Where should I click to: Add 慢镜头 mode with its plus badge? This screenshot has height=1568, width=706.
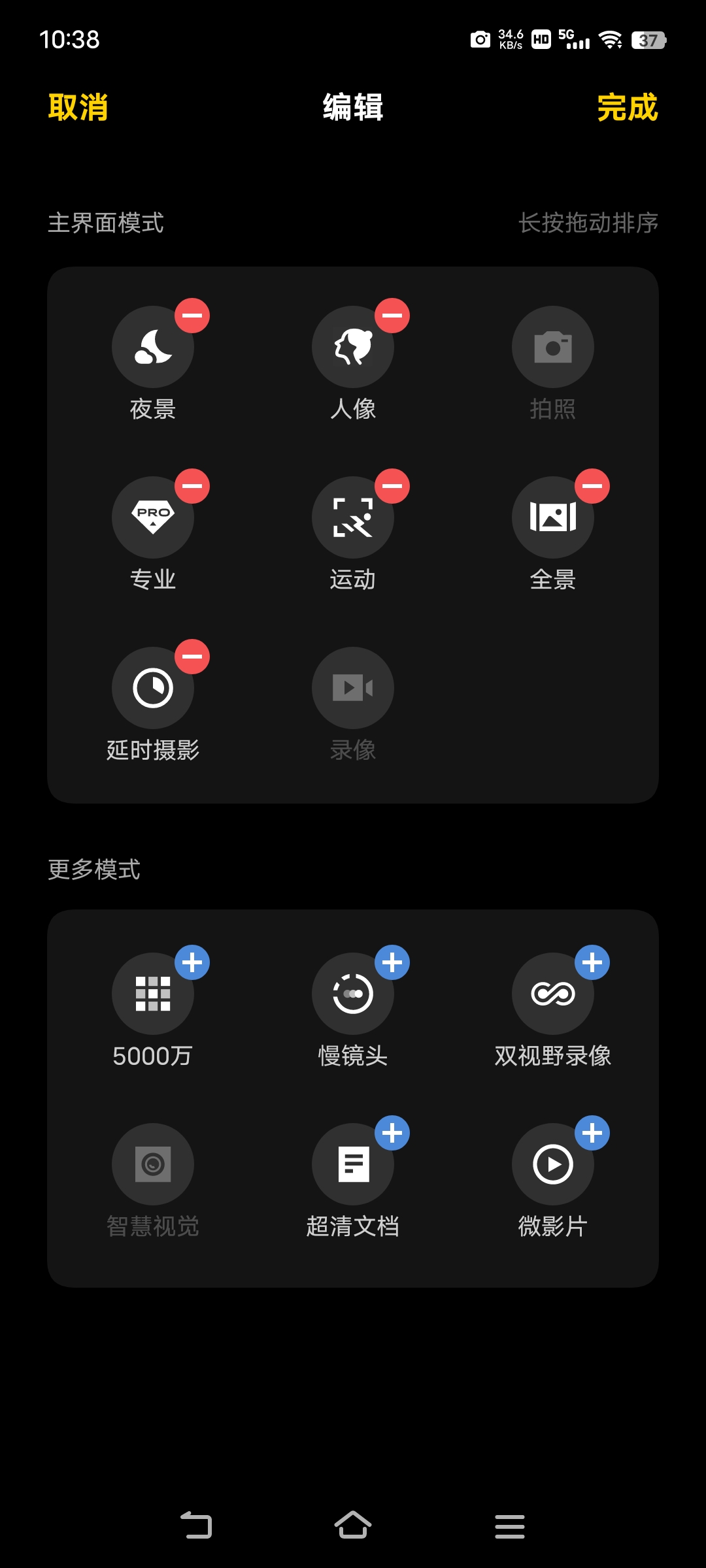coord(392,962)
